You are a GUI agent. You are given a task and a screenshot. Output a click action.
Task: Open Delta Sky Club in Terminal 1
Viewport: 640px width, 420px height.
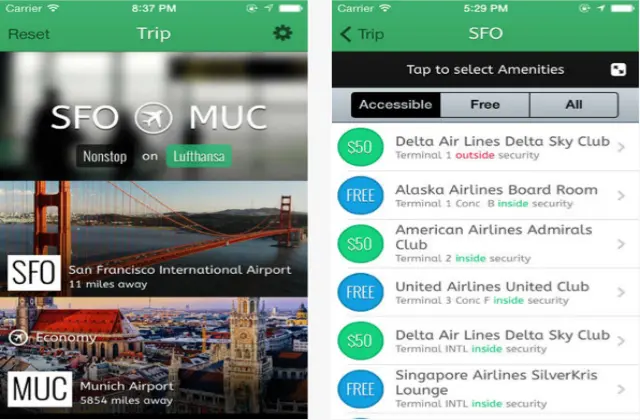[485, 148]
